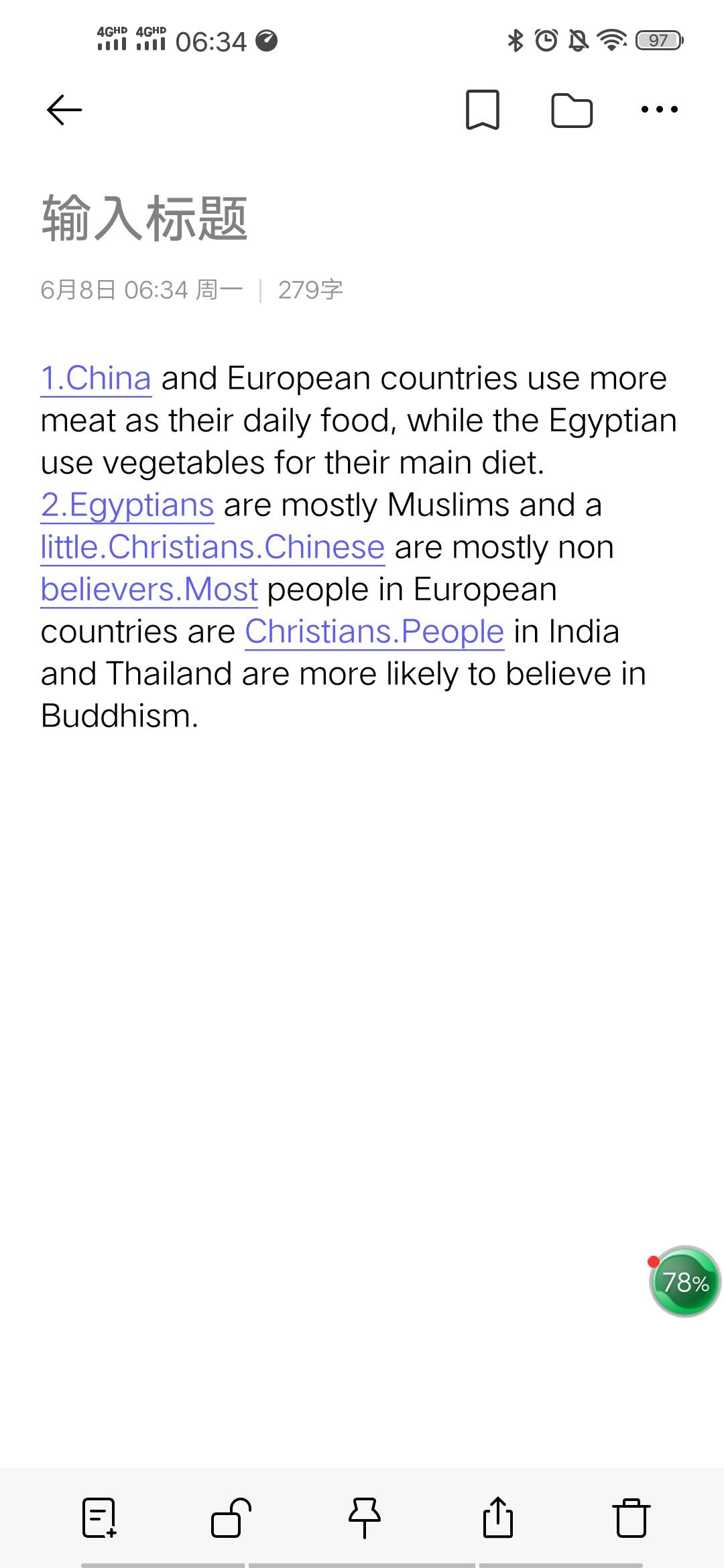Viewport: 724px width, 1568px height.
Task: Follow the Christians.People link
Action: click(x=374, y=632)
